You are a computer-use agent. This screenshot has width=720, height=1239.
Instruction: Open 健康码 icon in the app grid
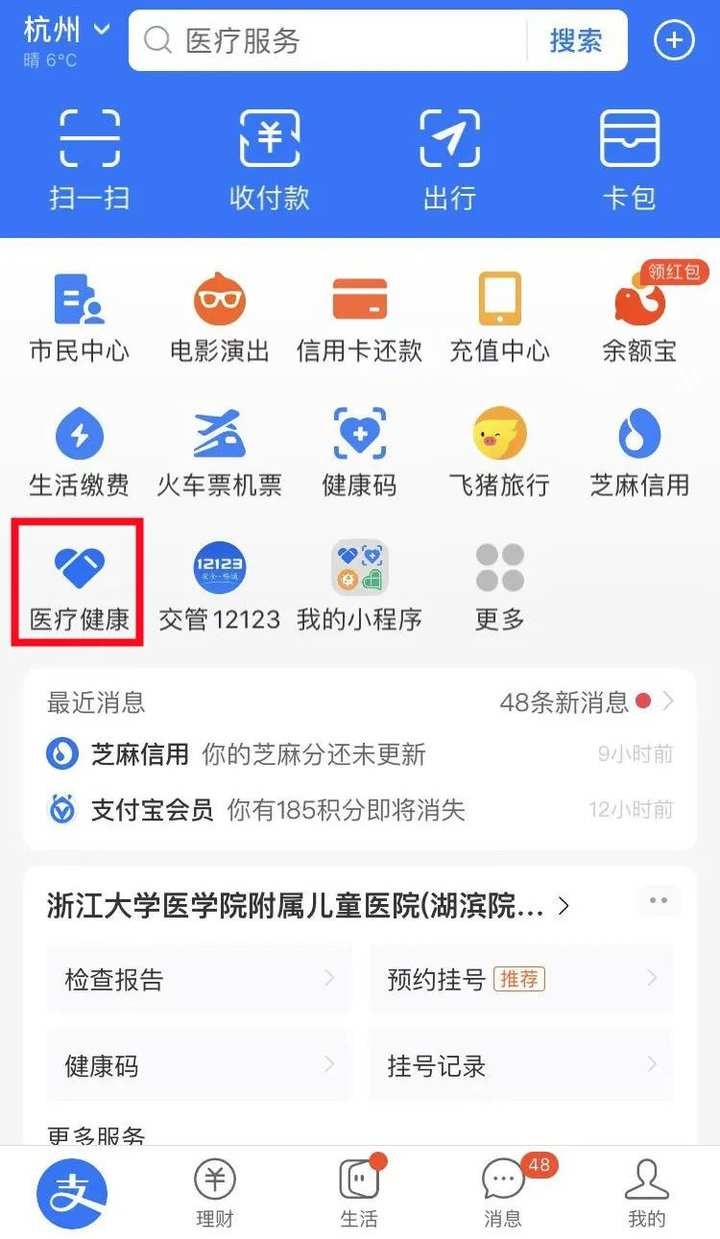click(359, 452)
